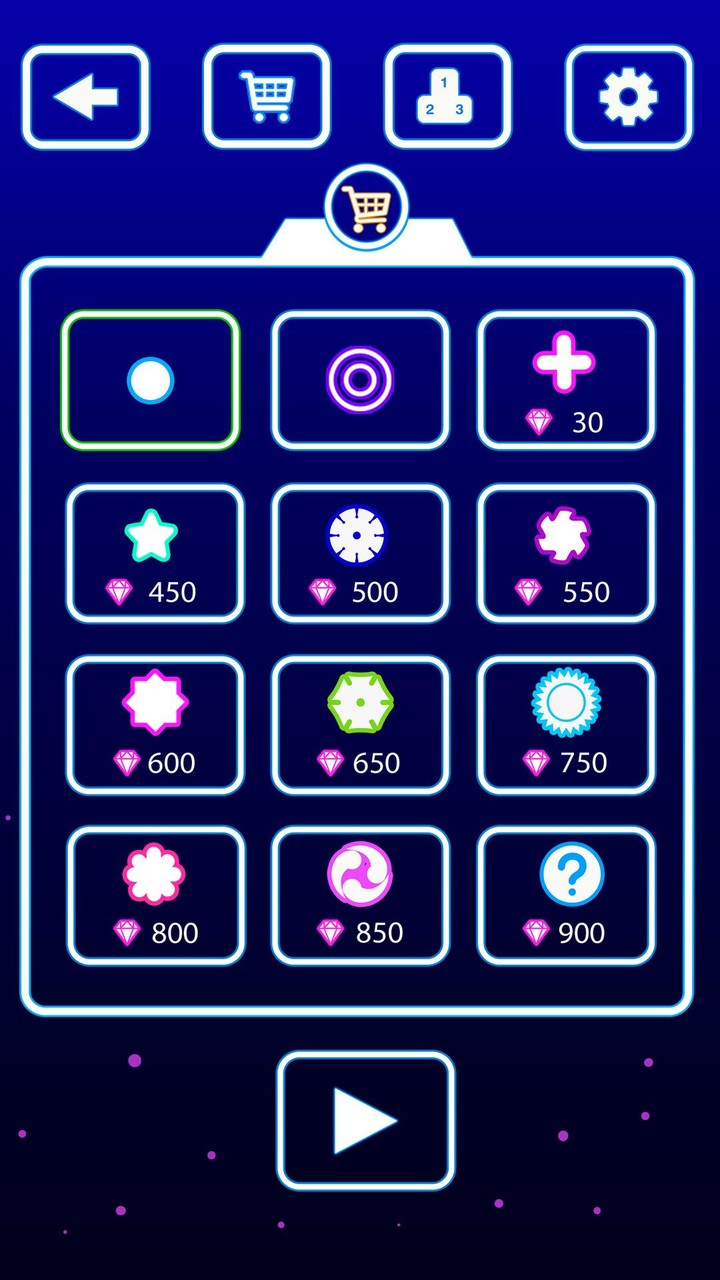Screen dimensions: 720x1280
Task: Open the level selector icon
Action: pyautogui.click(x=447, y=95)
